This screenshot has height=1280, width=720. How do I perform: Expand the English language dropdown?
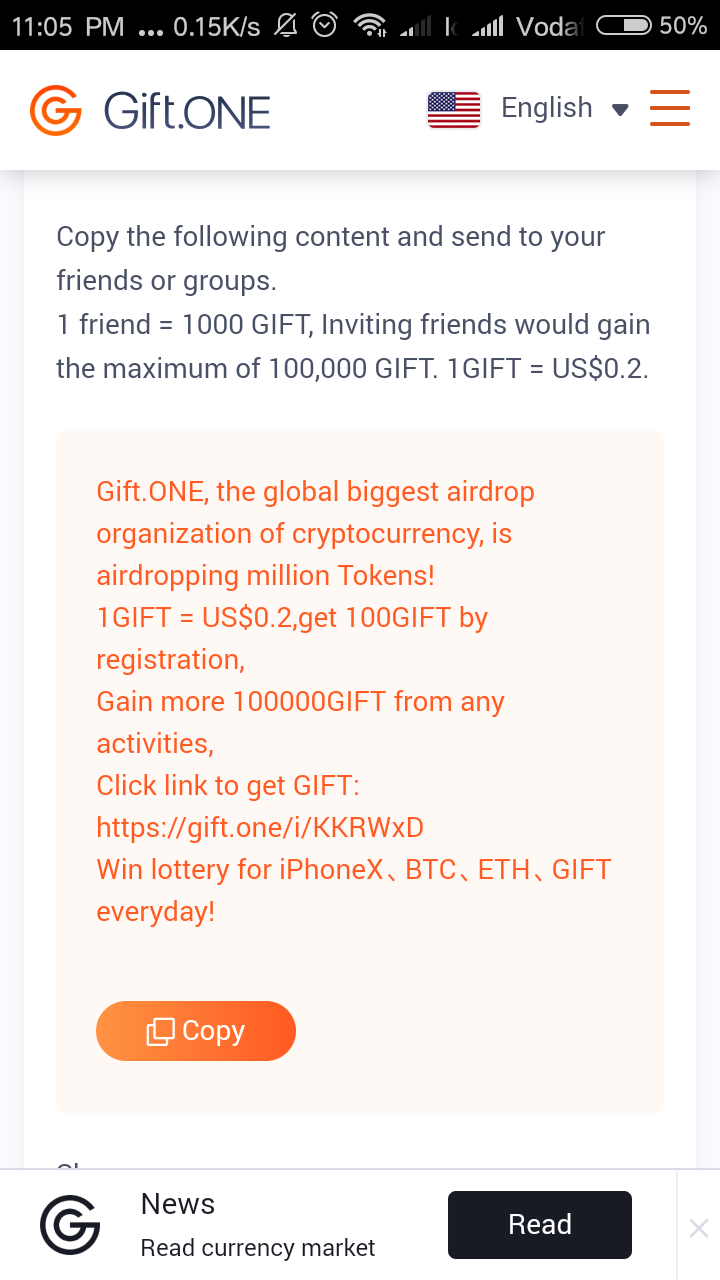pyautogui.click(x=563, y=108)
